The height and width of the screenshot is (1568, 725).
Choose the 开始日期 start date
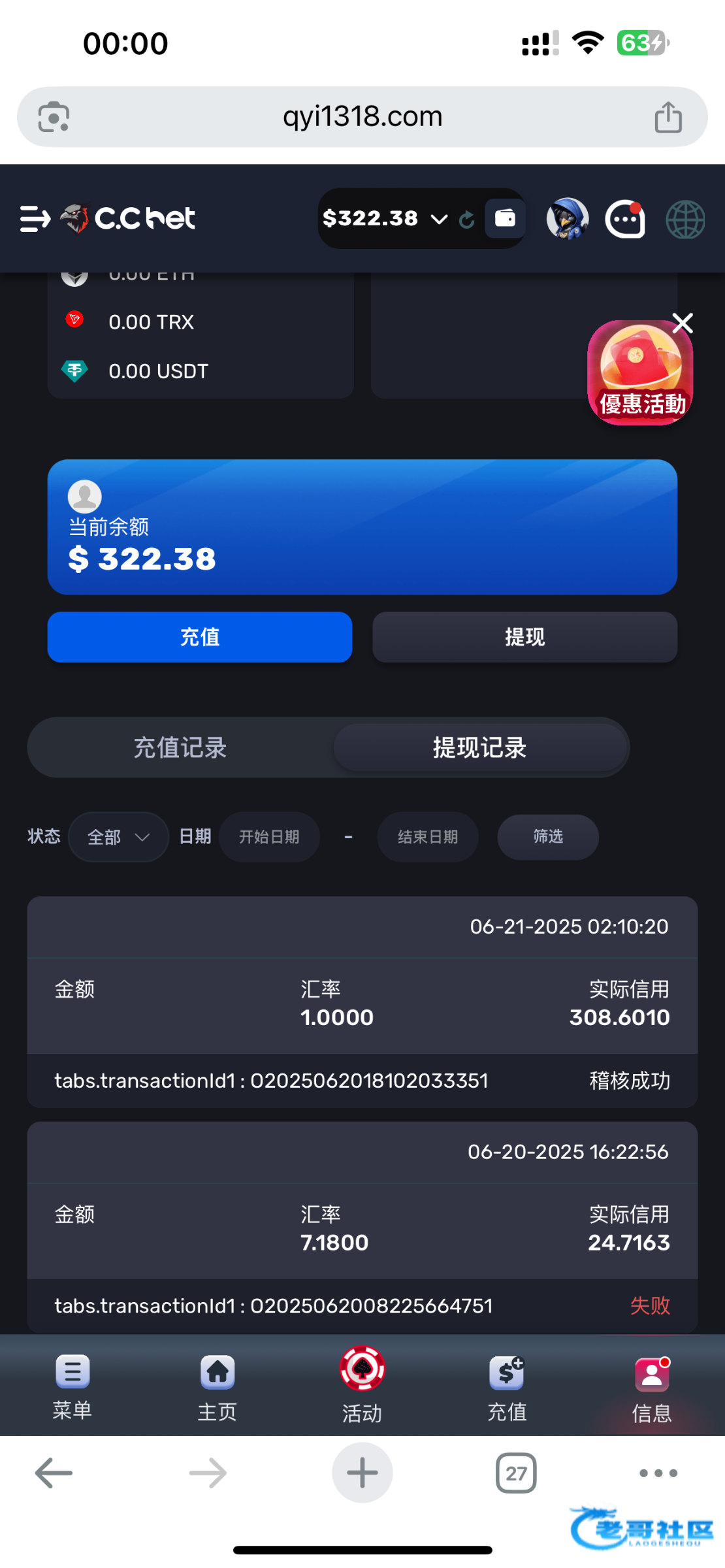[x=269, y=837]
